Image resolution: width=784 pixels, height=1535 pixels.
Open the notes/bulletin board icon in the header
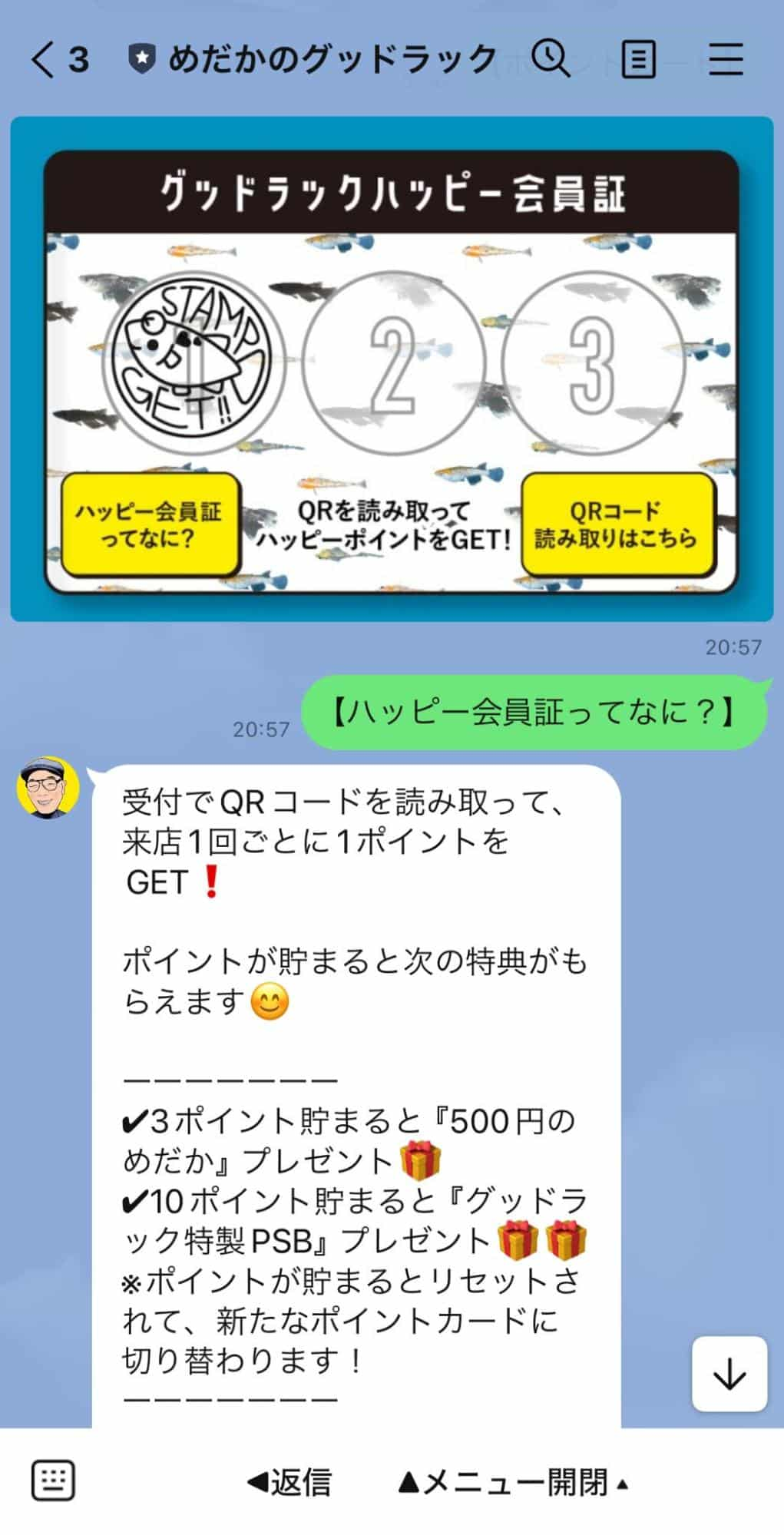[x=637, y=58]
